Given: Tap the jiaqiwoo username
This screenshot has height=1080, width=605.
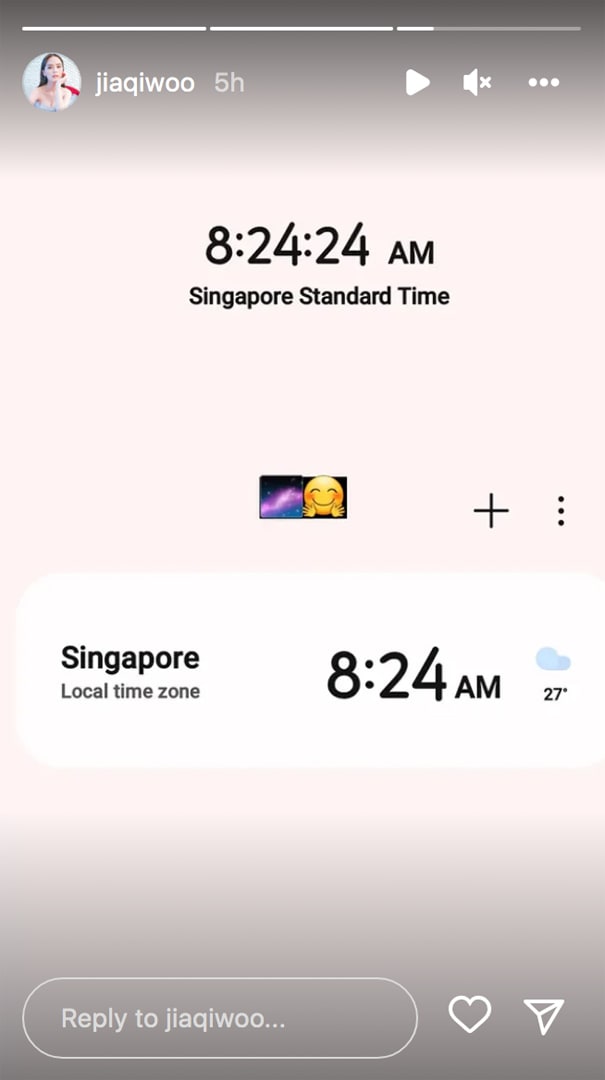Looking at the screenshot, I should tap(145, 83).
